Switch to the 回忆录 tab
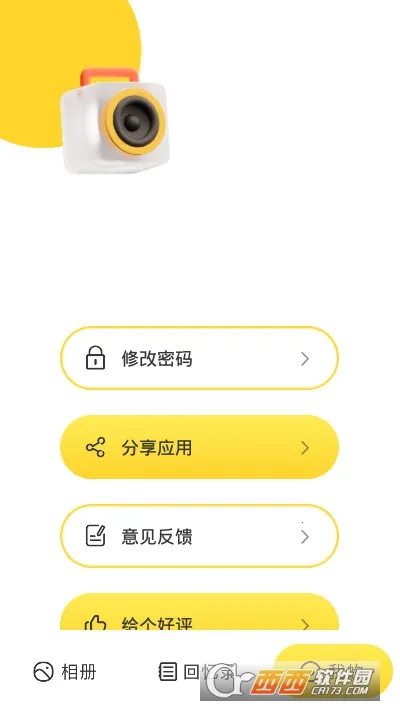Screen dimensions: 400x711 197,672
